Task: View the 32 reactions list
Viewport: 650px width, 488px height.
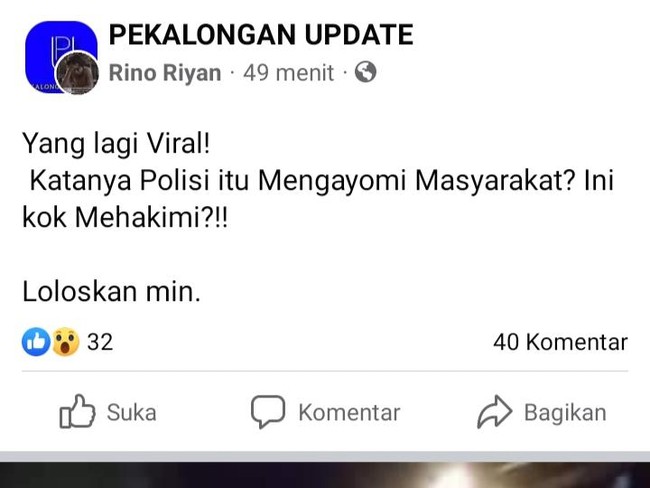Action: [67, 342]
